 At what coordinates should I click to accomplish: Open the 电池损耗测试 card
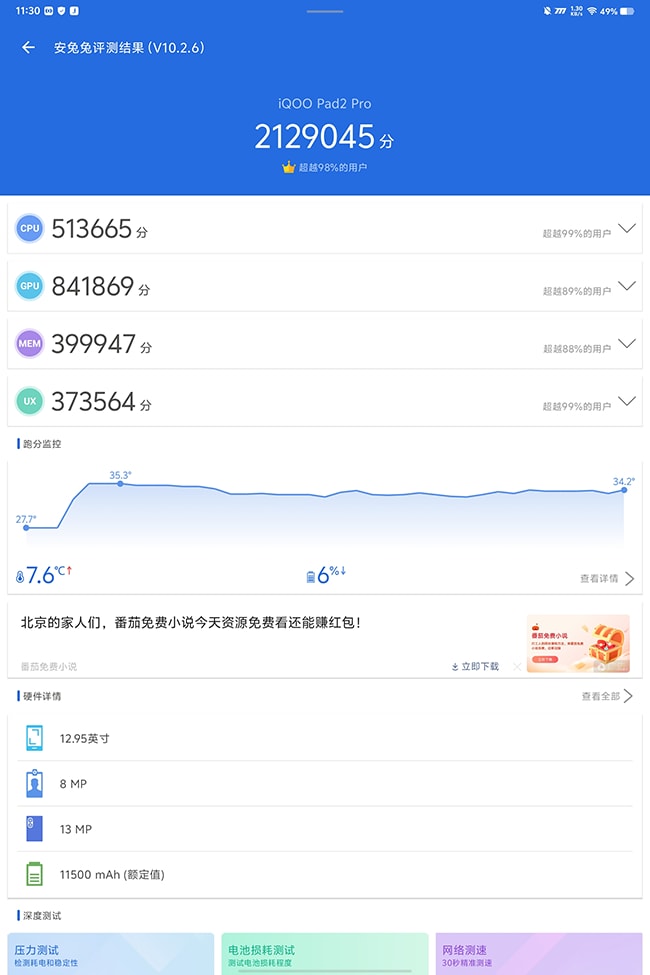324,954
